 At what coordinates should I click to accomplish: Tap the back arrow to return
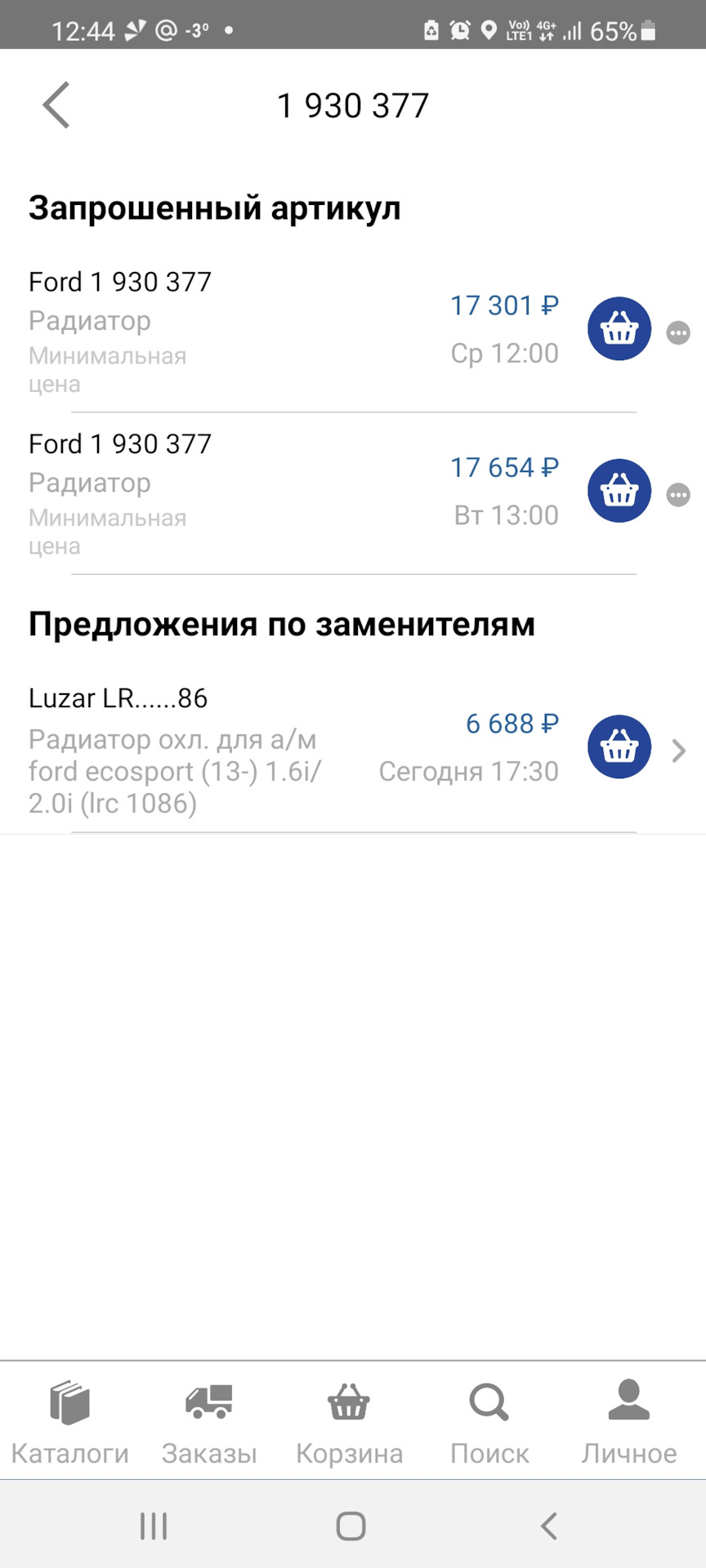pos(55,105)
